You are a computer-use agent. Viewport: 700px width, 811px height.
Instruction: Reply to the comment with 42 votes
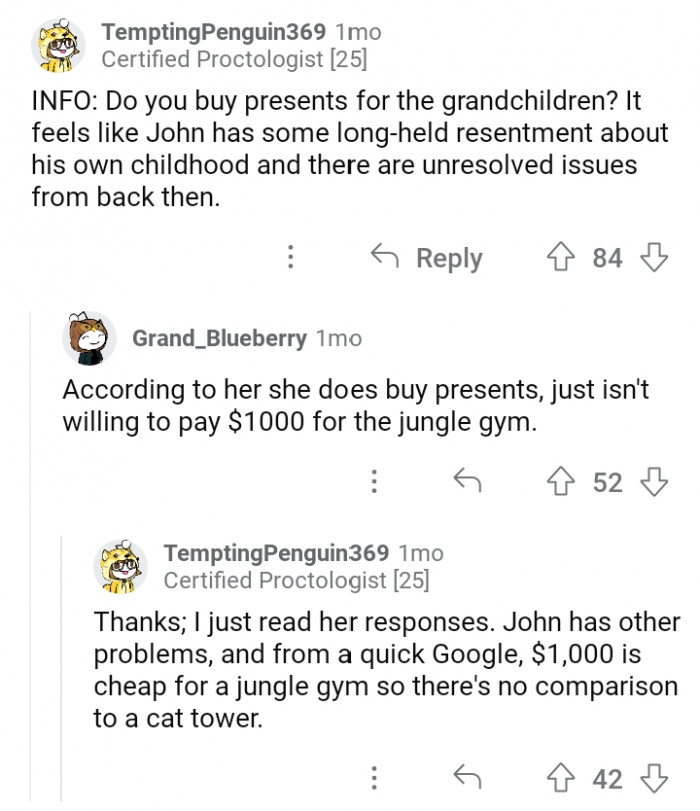[x=467, y=777]
